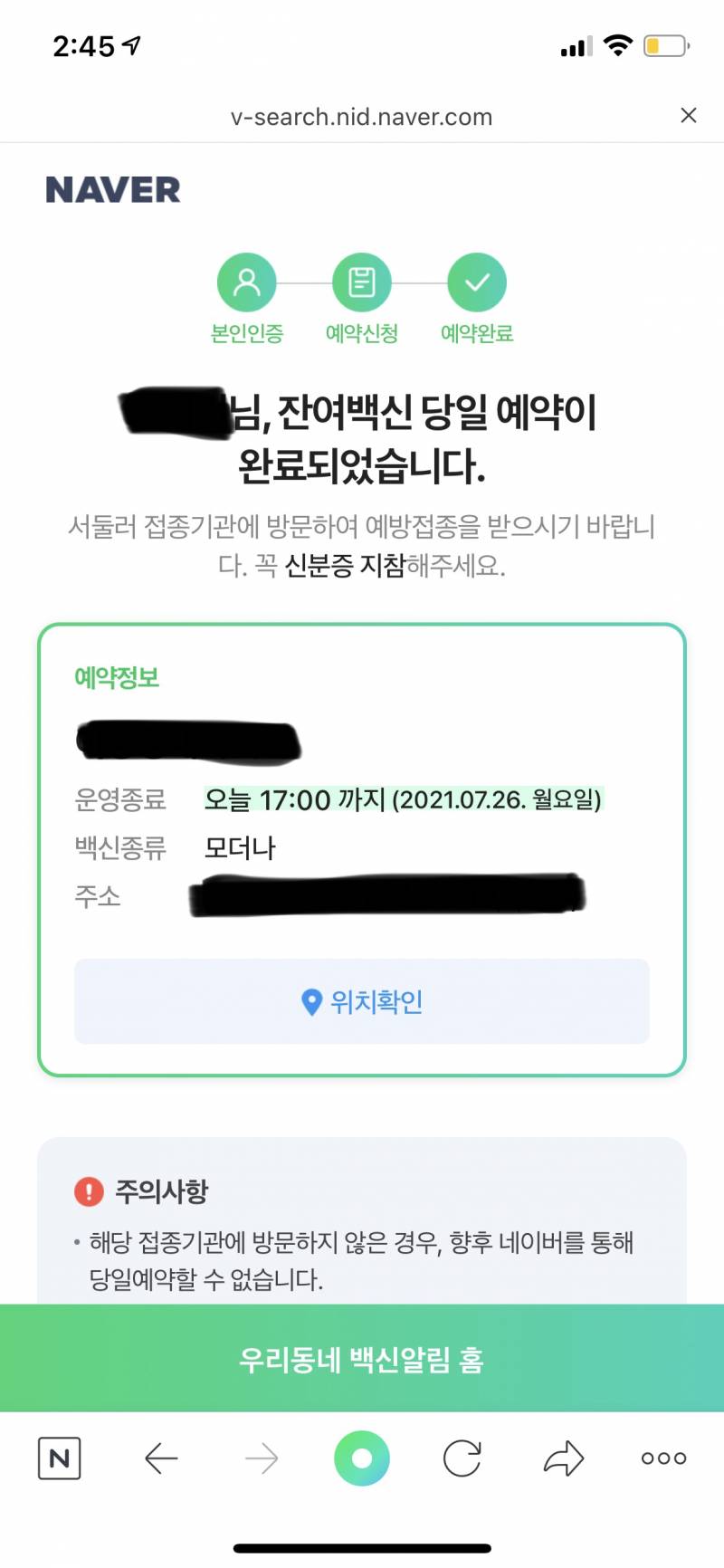Tap the blue location pin icon
The image size is (724, 1568).
(310, 1001)
